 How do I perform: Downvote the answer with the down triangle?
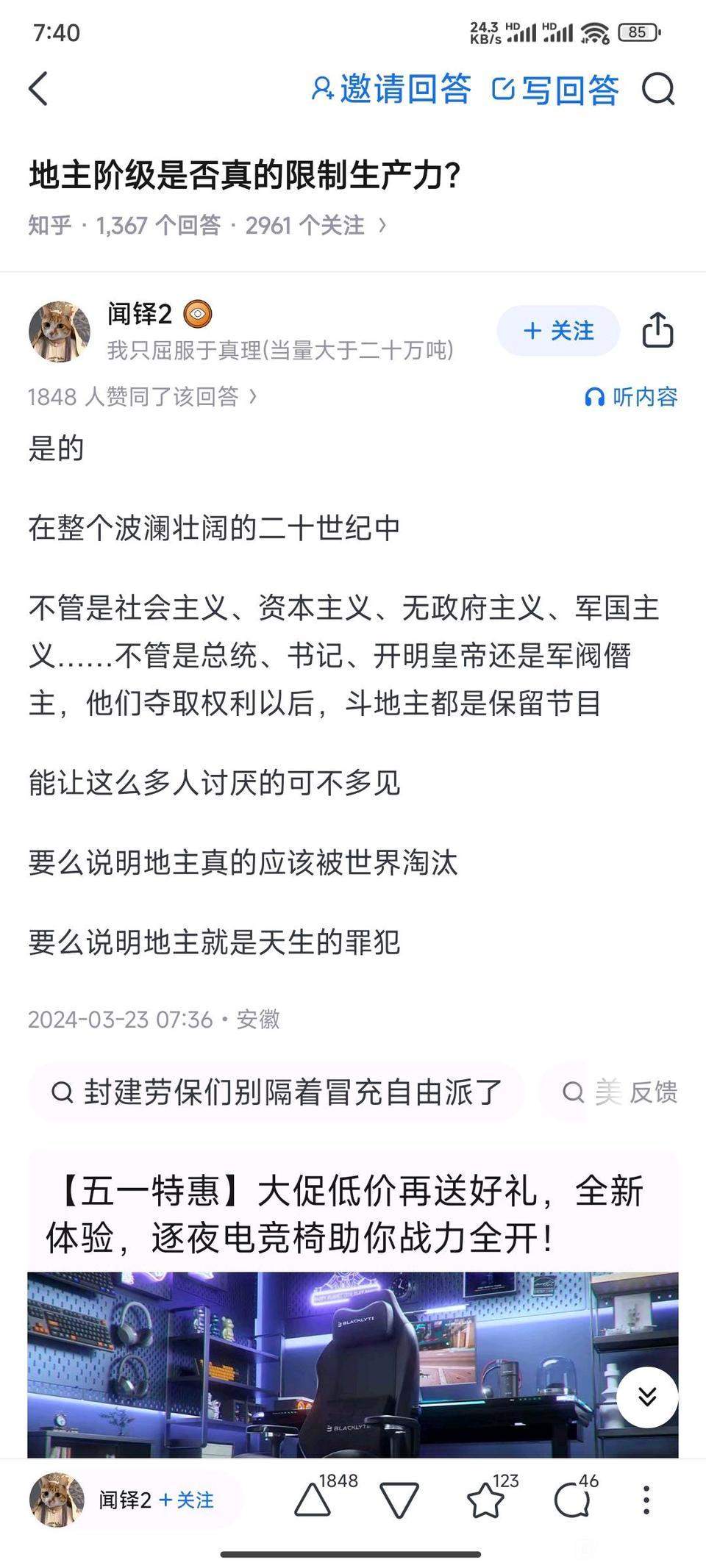click(x=399, y=1500)
